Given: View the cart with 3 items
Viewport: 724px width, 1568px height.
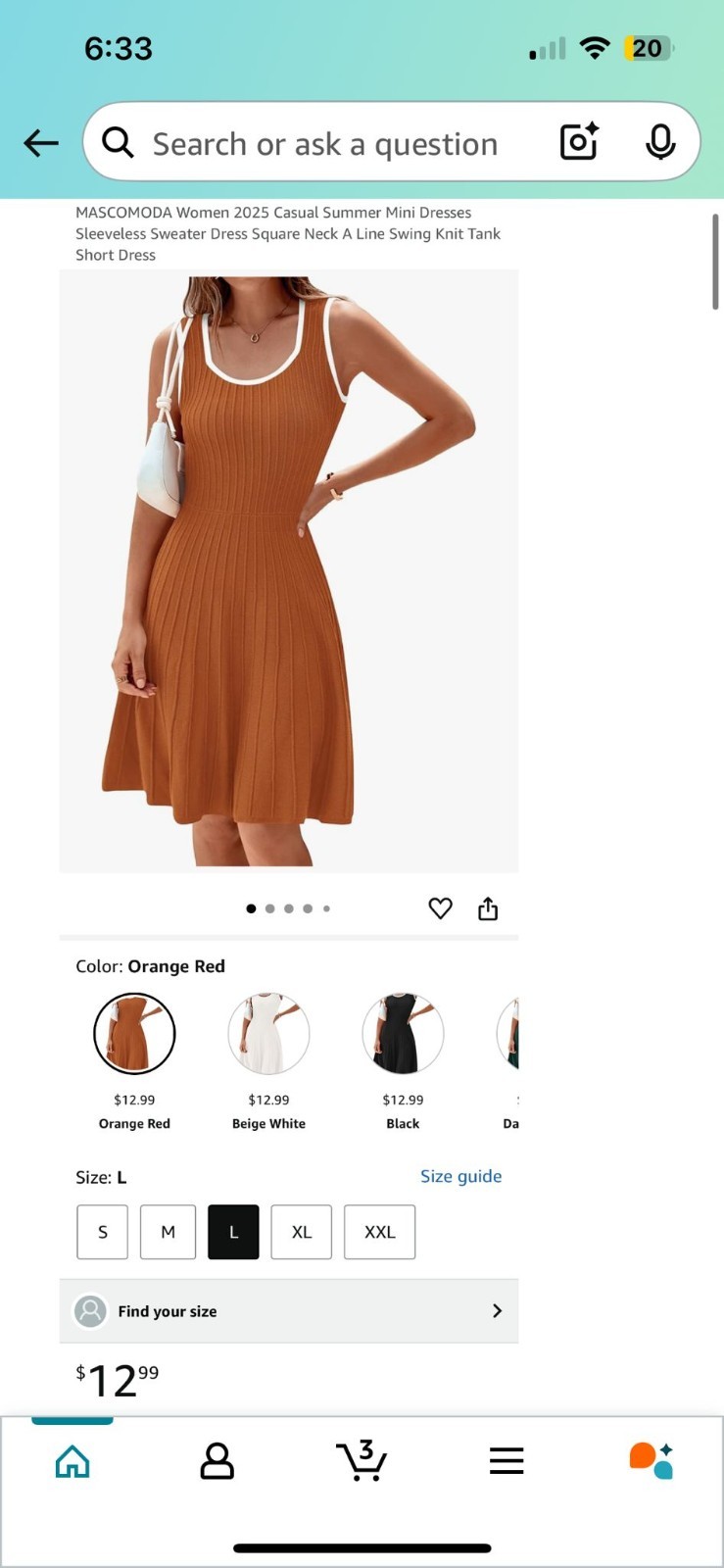Looking at the screenshot, I should click(362, 1460).
